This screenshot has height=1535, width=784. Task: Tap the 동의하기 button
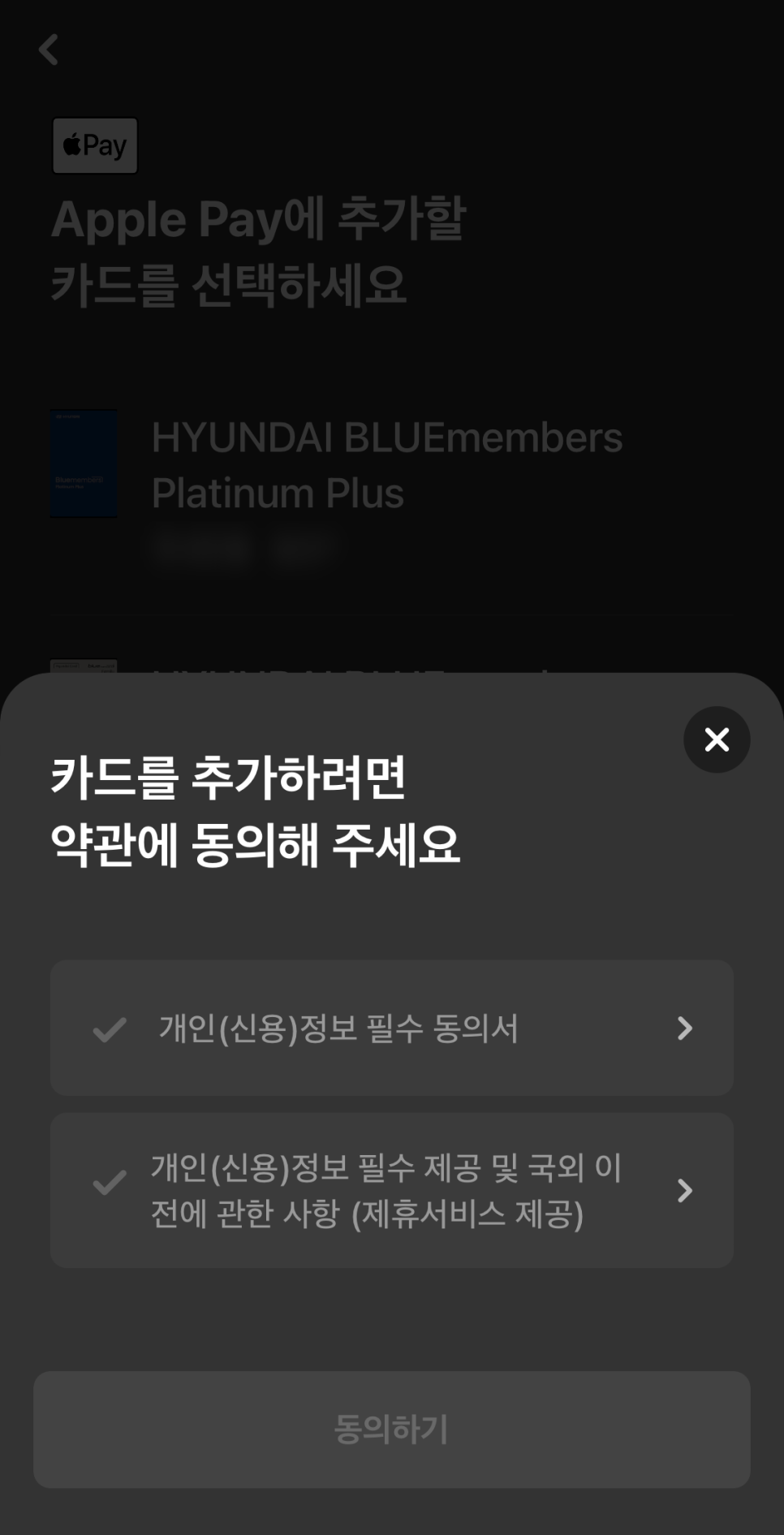391,1429
